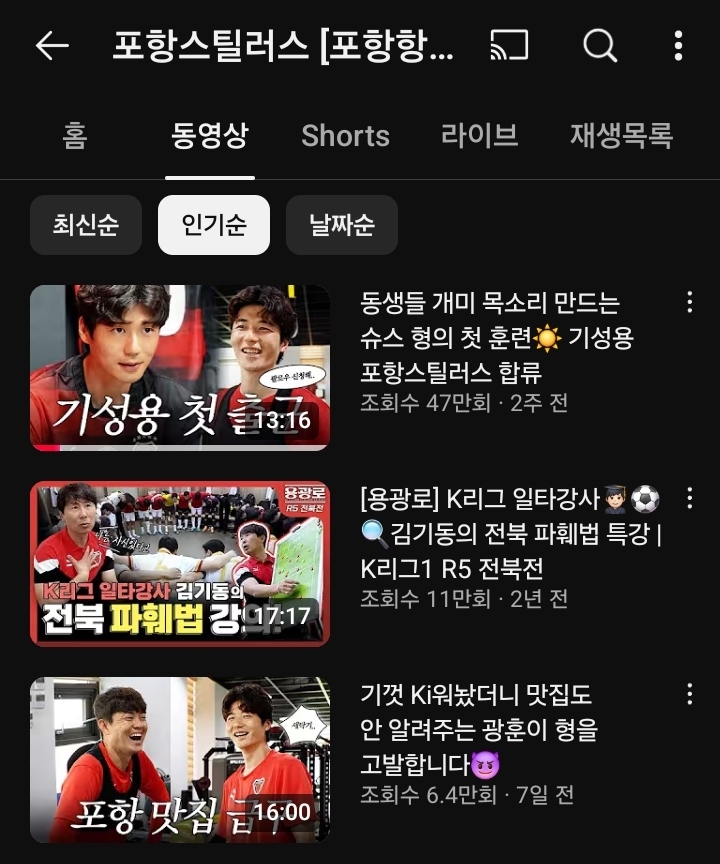Open options for 광훈이 형을 고발합니다 video
Image resolution: width=720 pixels, height=864 pixels.
[x=689, y=694]
